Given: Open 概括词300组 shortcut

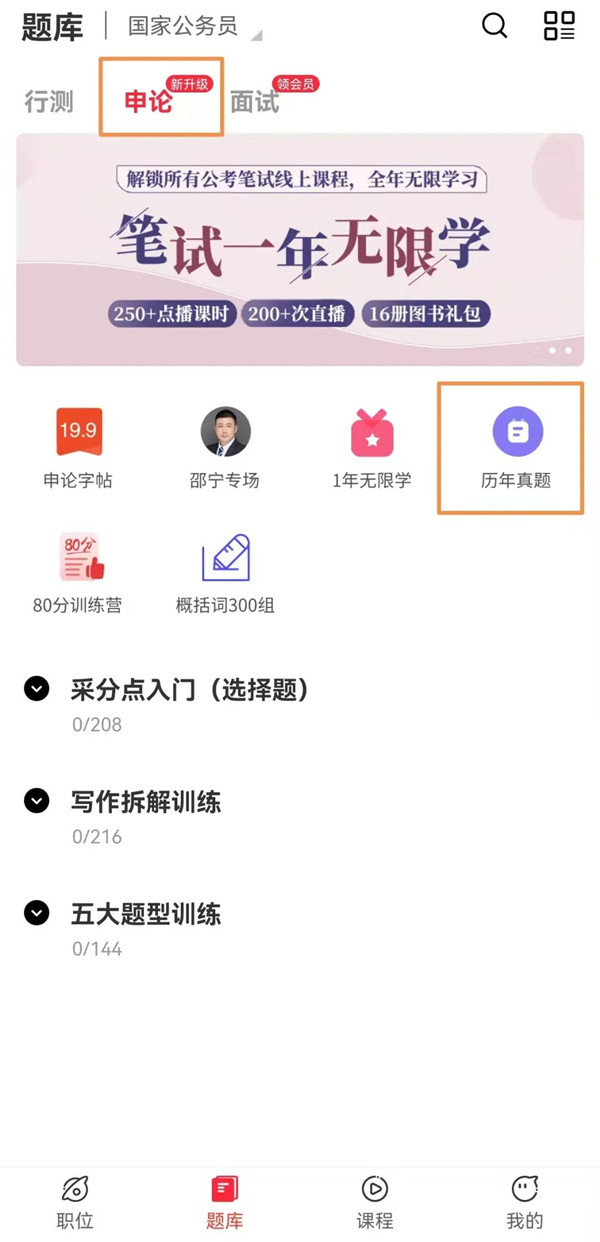Looking at the screenshot, I should point(225,573).
